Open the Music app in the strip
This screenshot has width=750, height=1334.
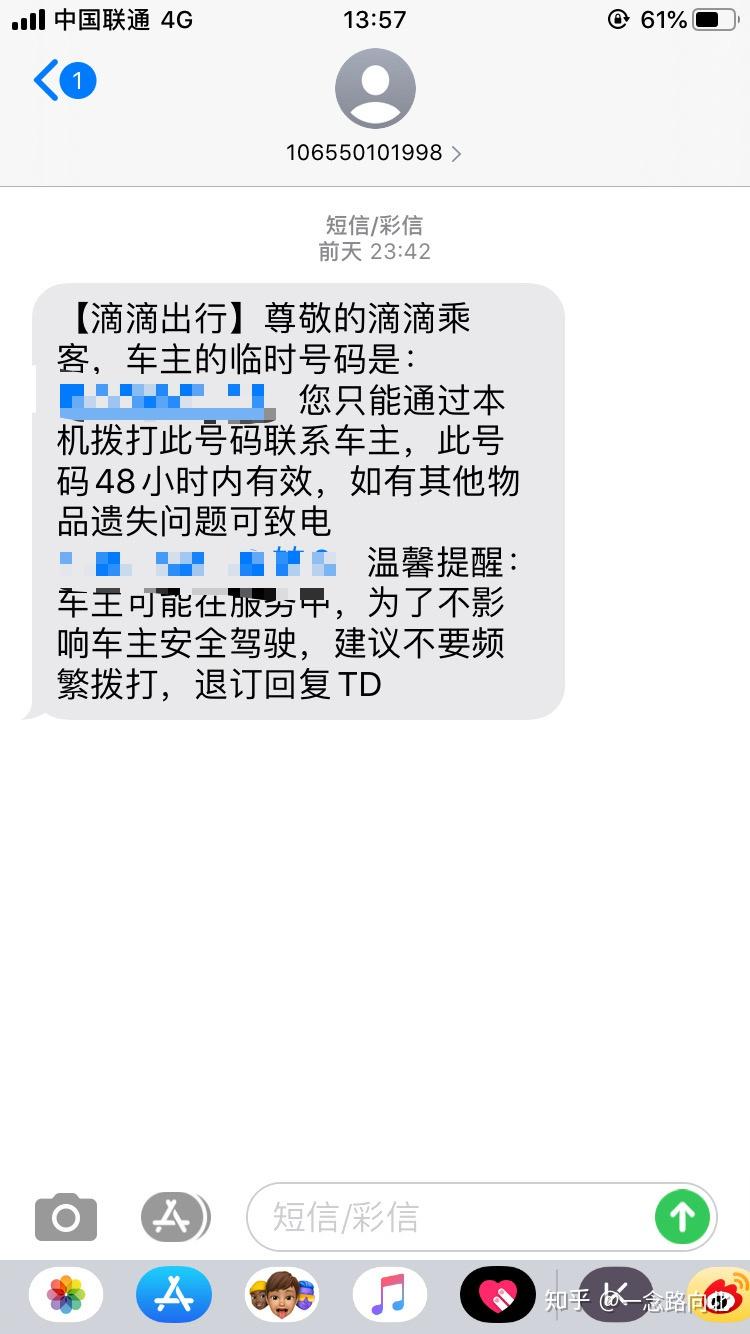pyautogui.click(x=389, y=1295)
